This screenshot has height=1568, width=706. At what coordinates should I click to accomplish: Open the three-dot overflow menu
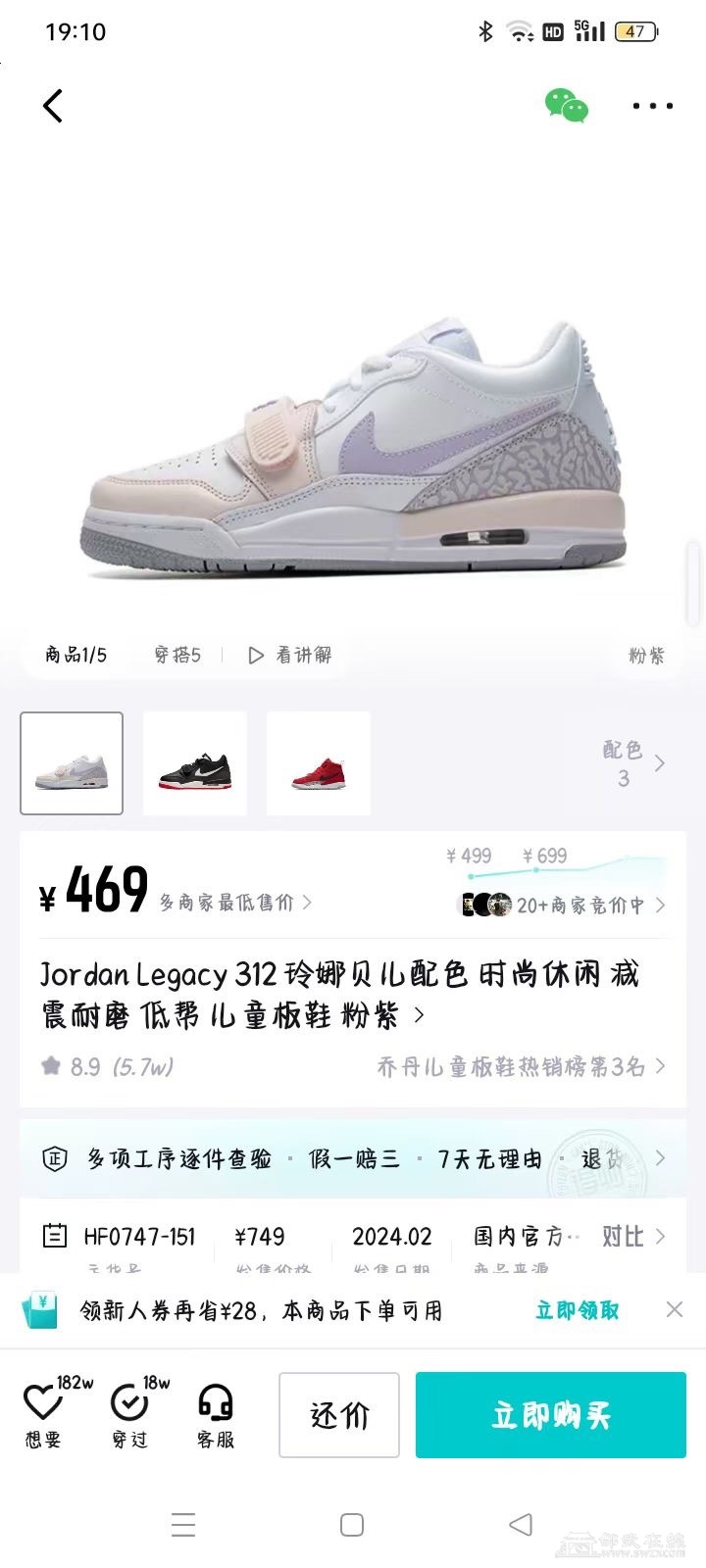652,106
